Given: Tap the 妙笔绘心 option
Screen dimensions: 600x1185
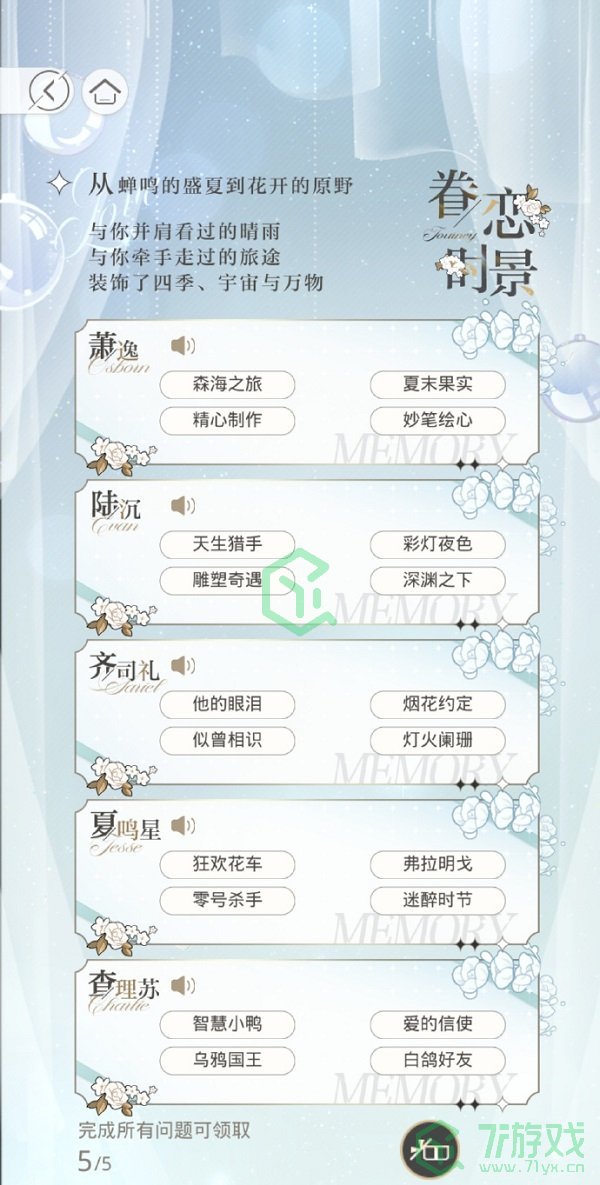Looking at the screenshot, I should tap(437, 420).
